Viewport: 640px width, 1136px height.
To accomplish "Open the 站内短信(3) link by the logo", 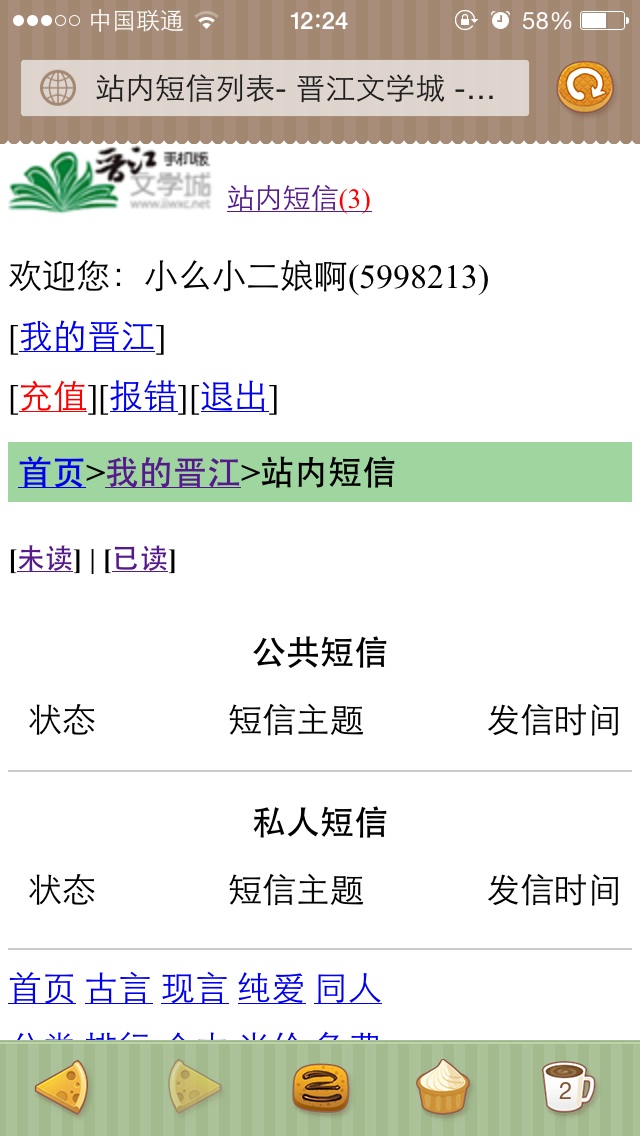I will (x=299, y=199).
